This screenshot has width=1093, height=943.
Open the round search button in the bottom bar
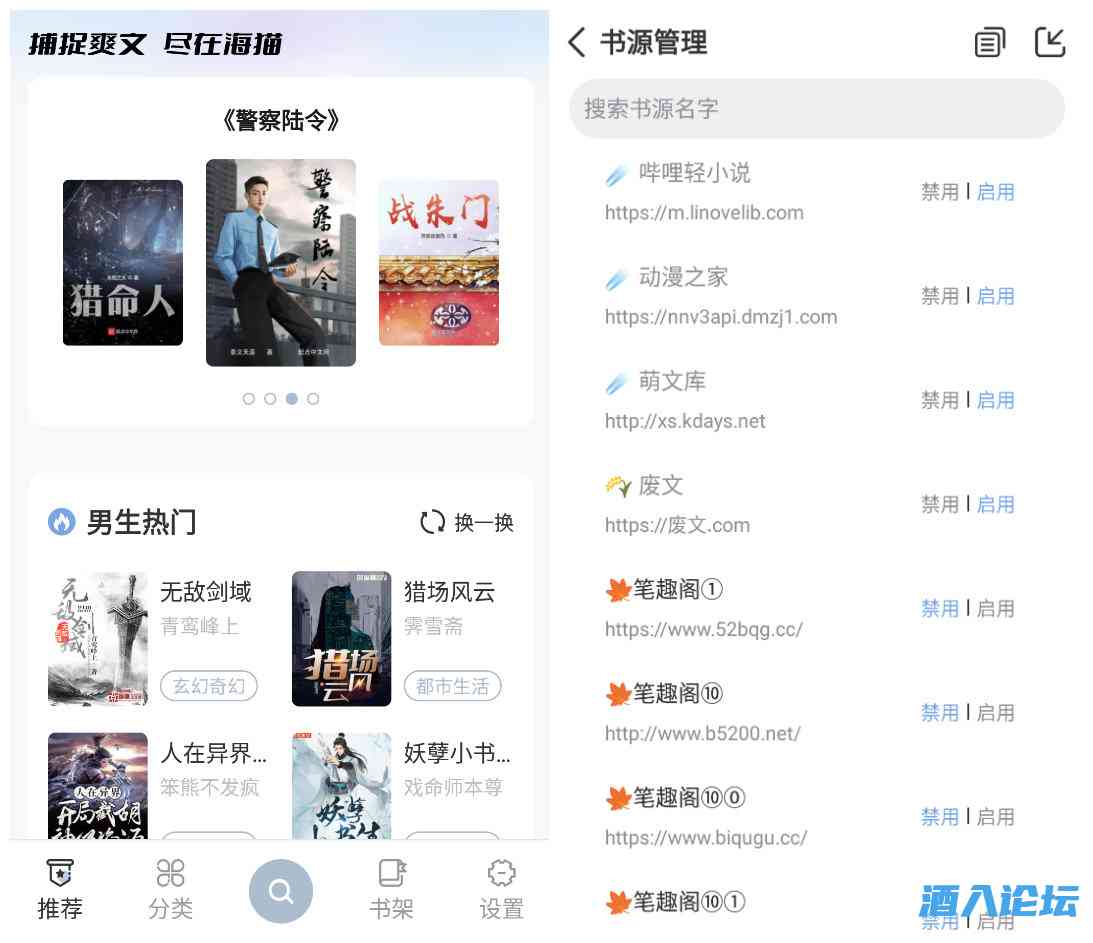coord(281,890)
